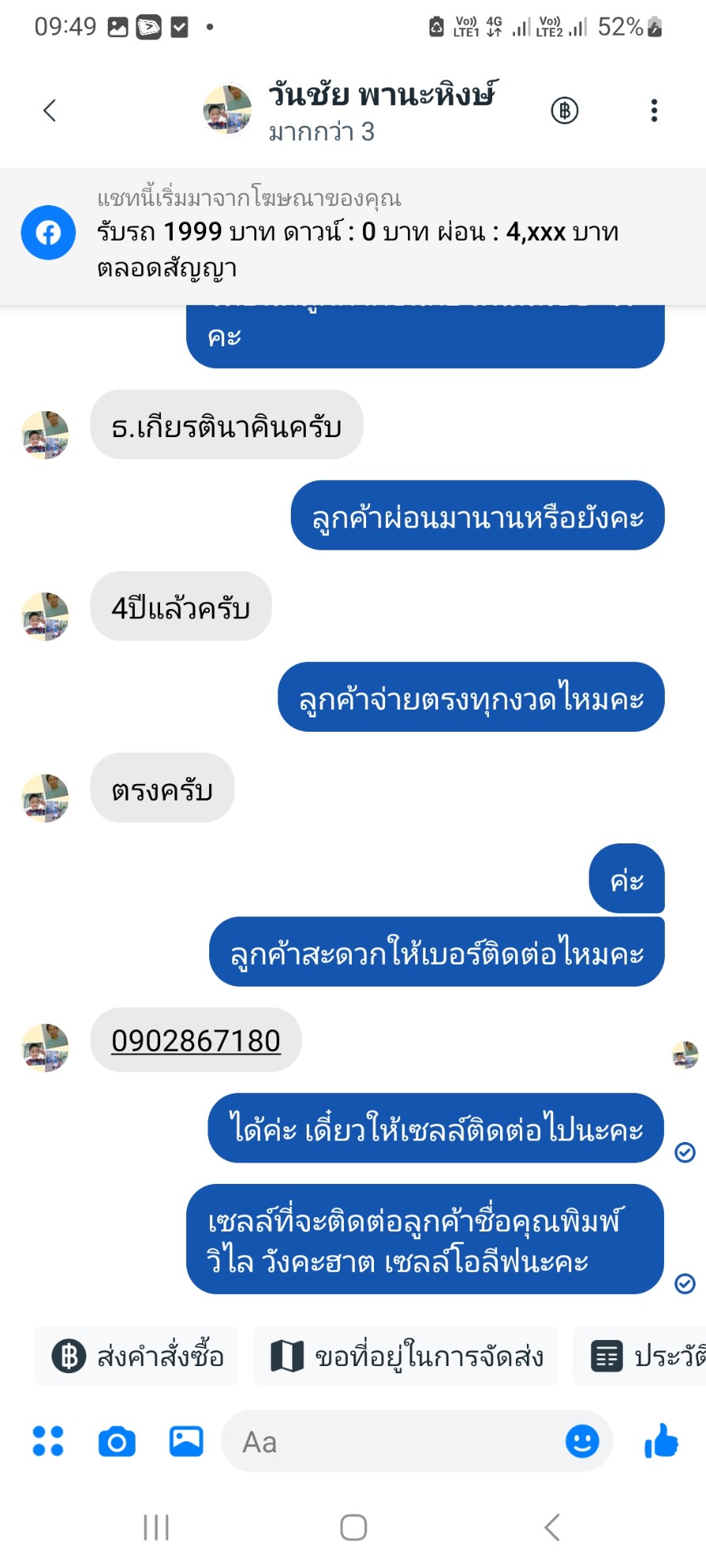
Task: Select the ขอที่อยู่ในการจัดส่ง chip
Action: point(406,1356)
